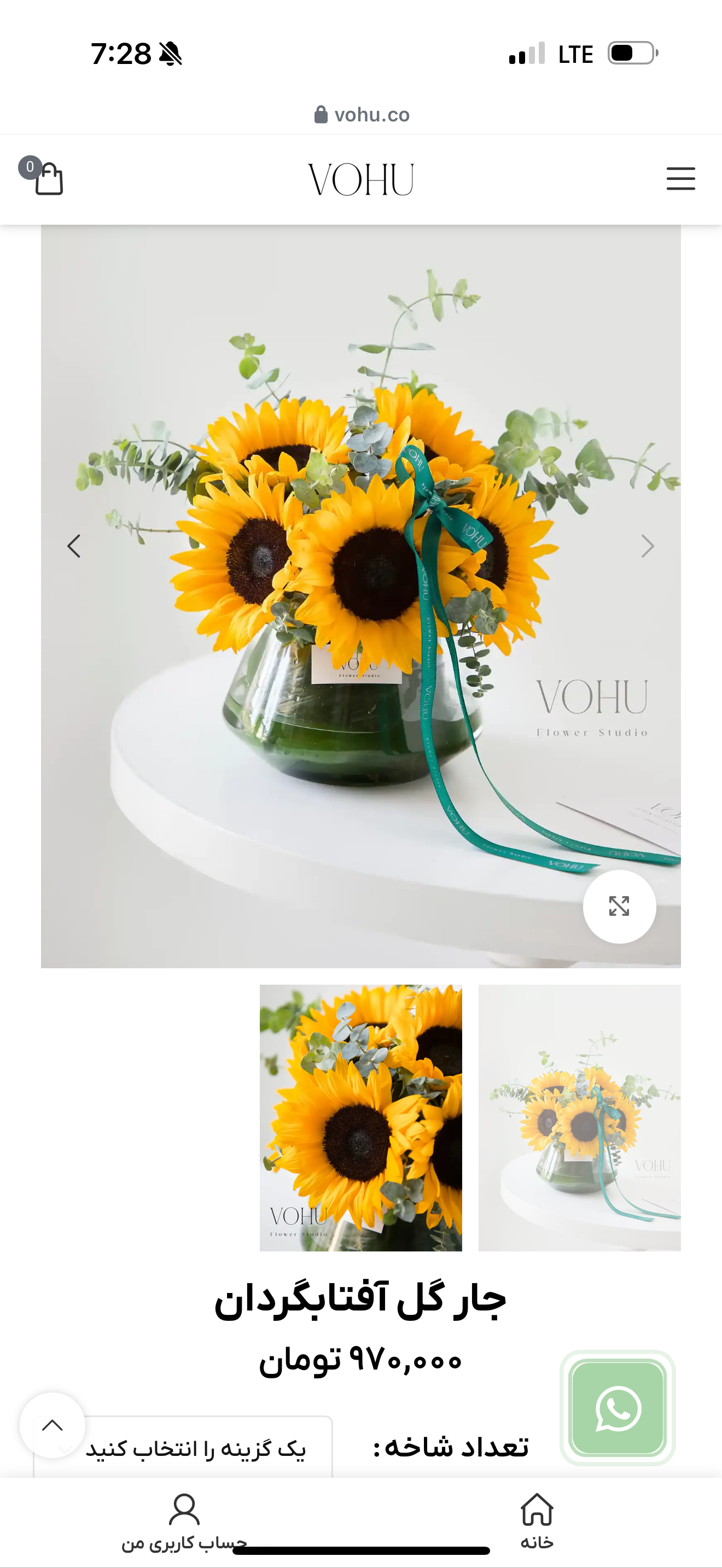Show previous product image

pyautogui.click(x=74, y=546)
